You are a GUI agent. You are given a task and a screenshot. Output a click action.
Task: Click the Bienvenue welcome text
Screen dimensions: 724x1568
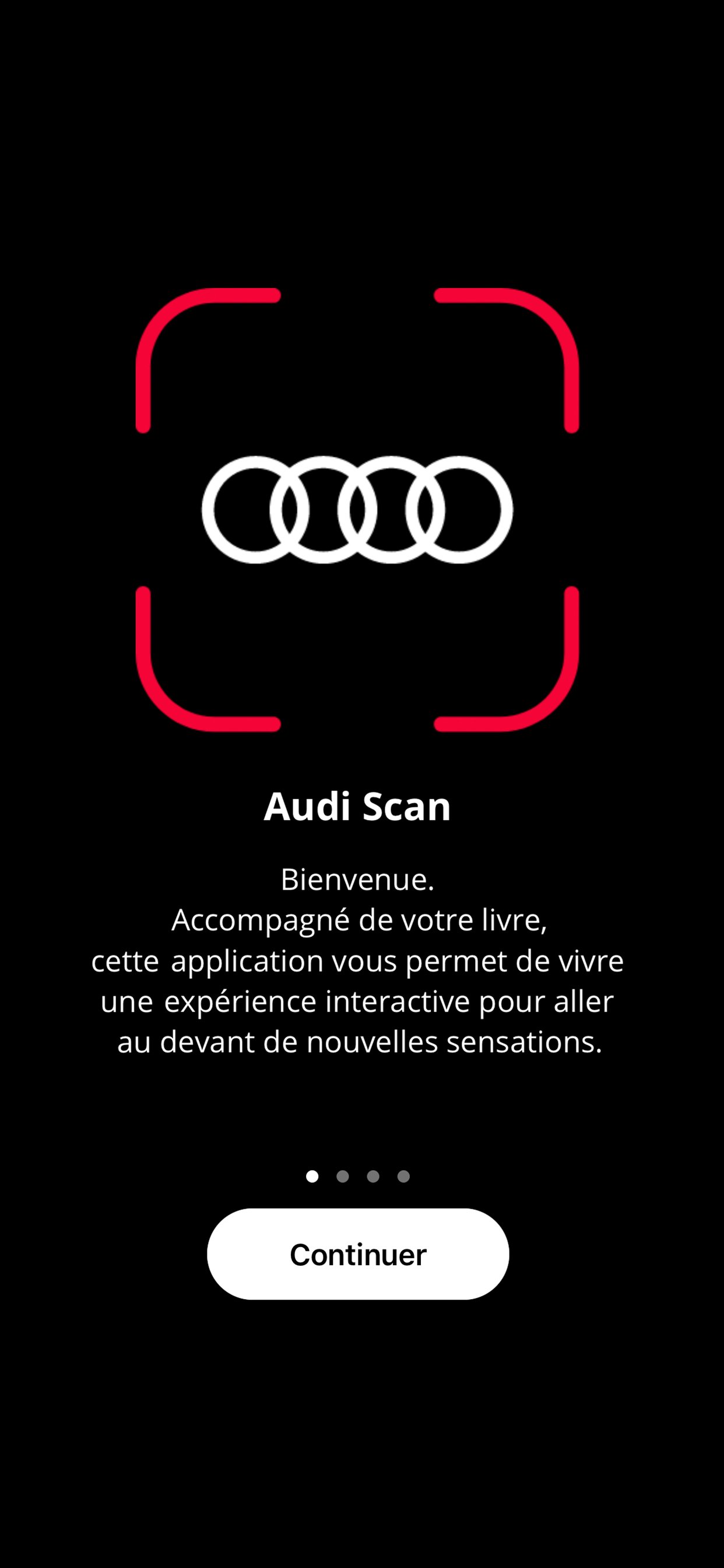[358, 880]
